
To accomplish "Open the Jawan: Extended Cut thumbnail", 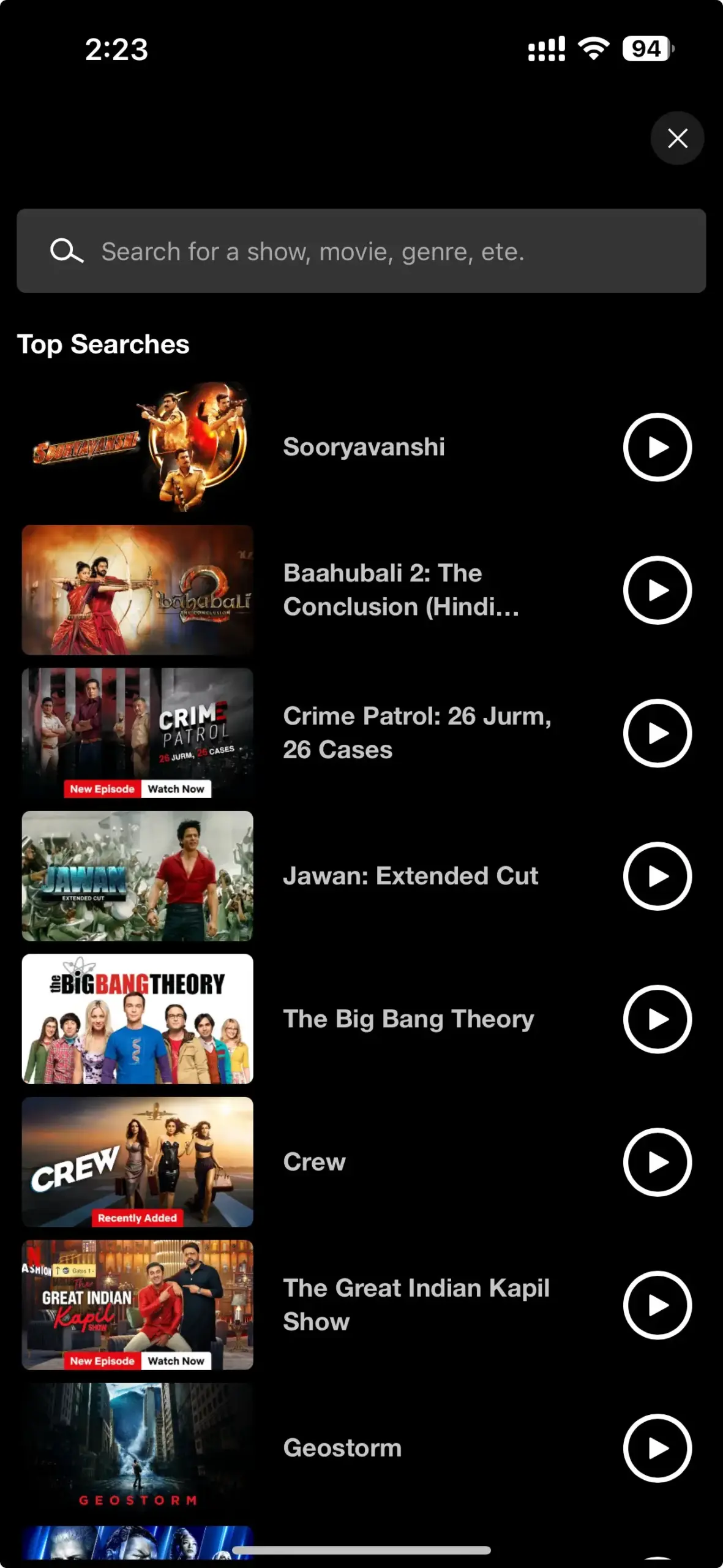I will pos(138,876).
